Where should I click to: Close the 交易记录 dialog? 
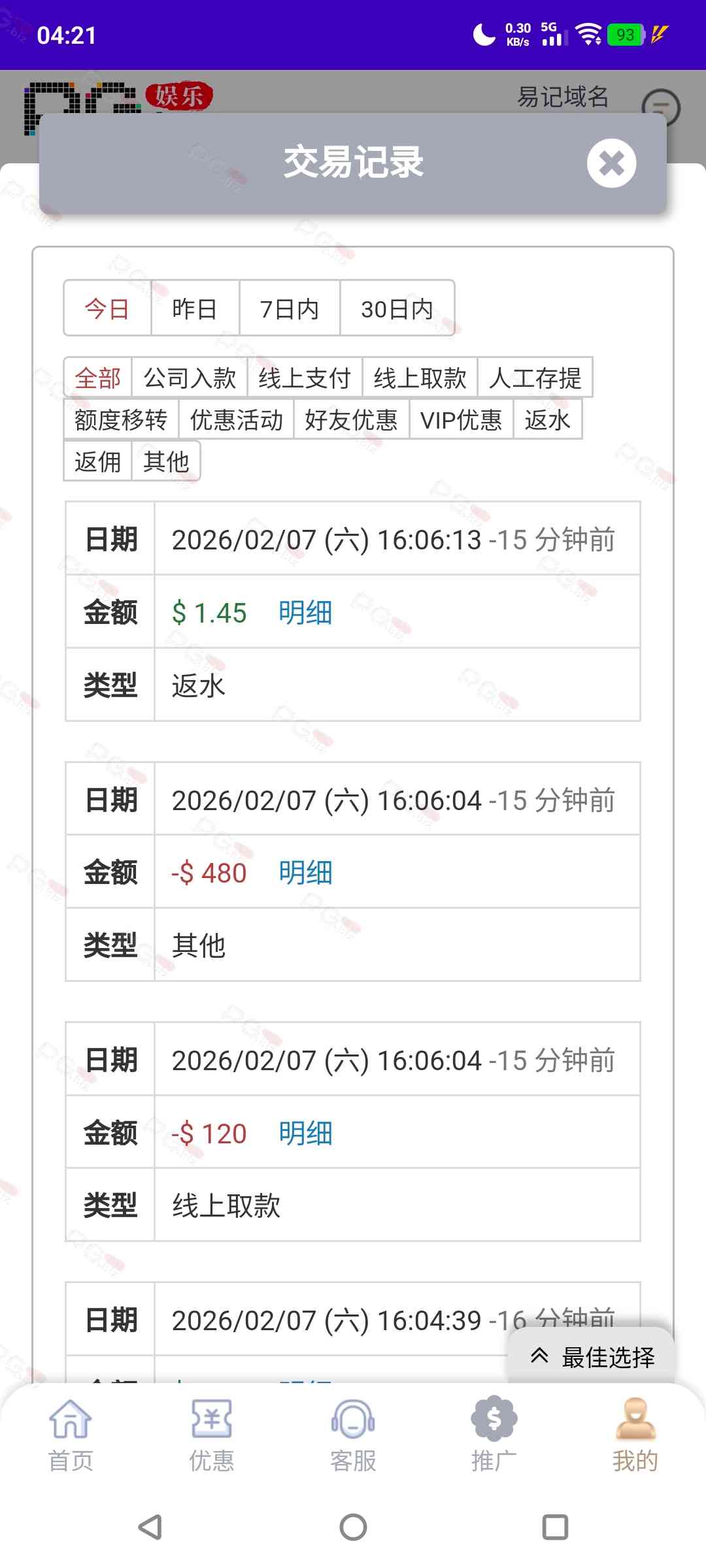coord(611,163)
